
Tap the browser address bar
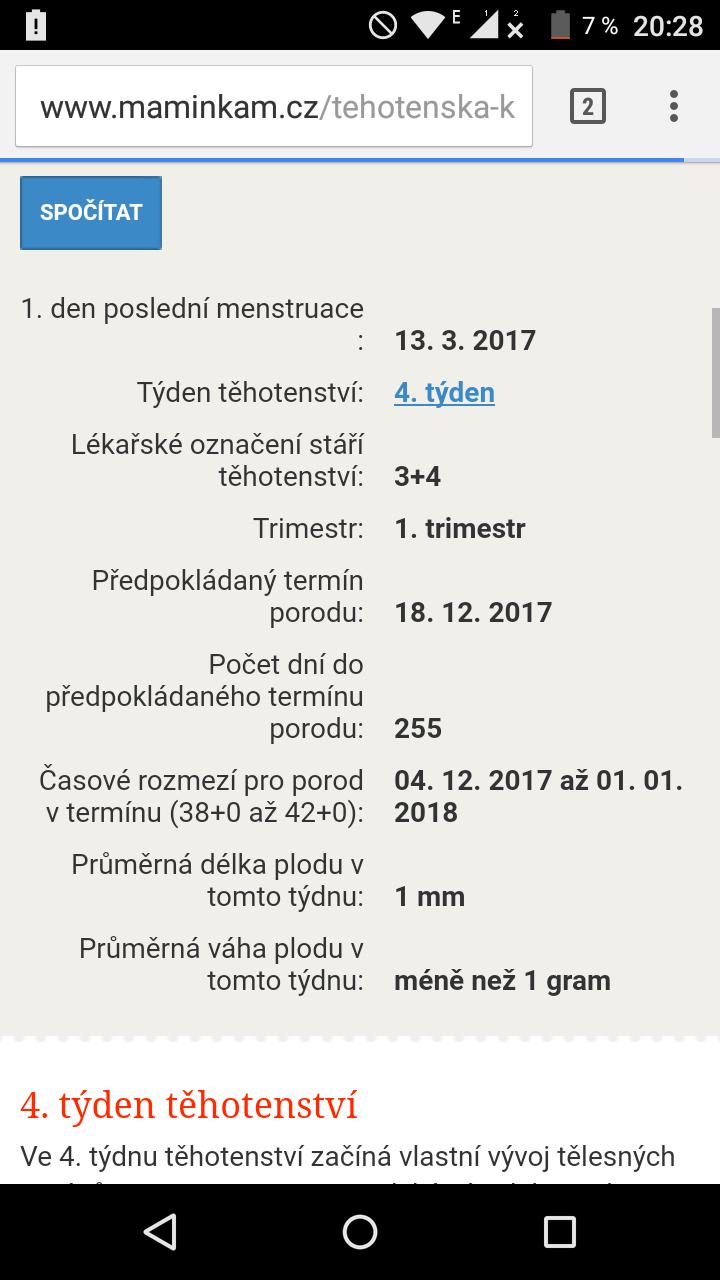[274, 107]
